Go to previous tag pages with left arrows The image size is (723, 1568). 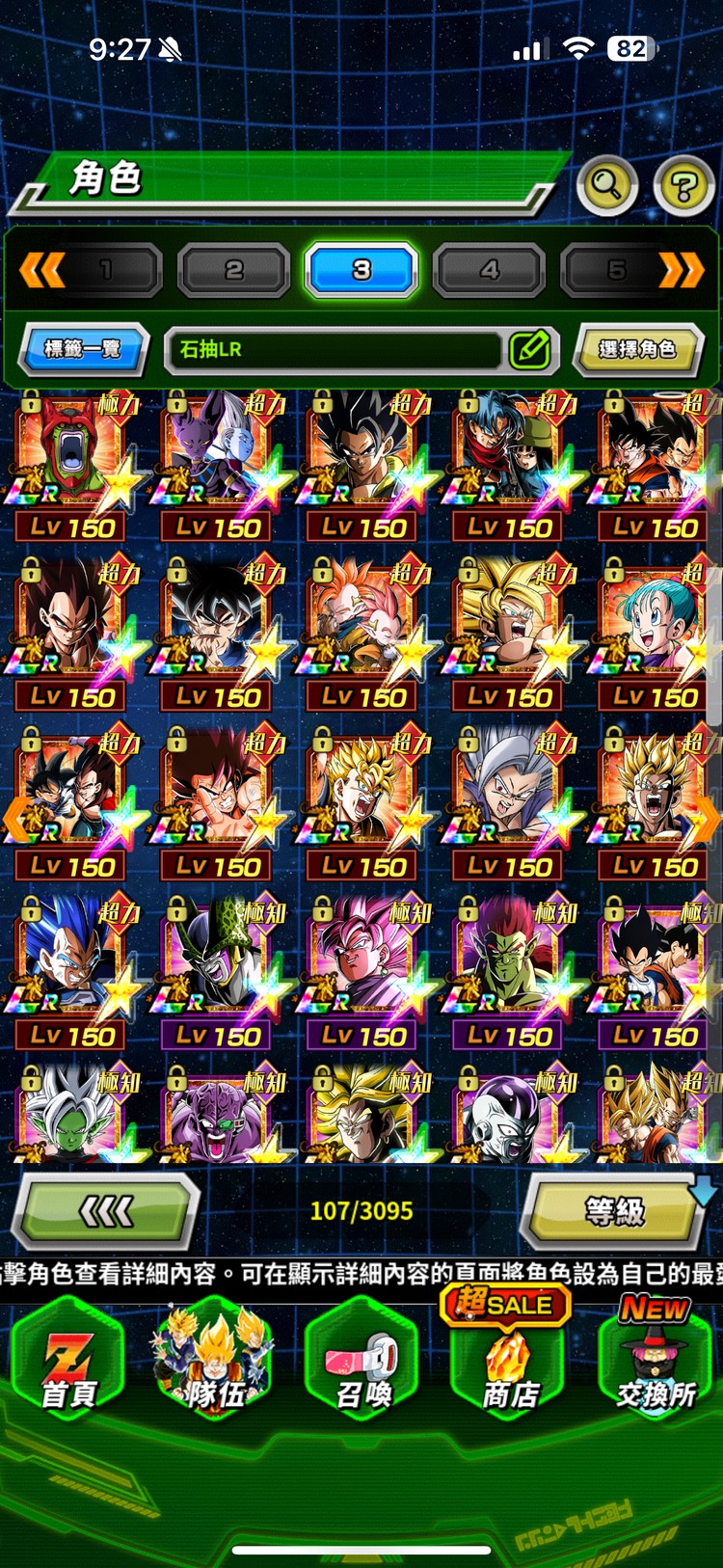(x=41, y=270)
